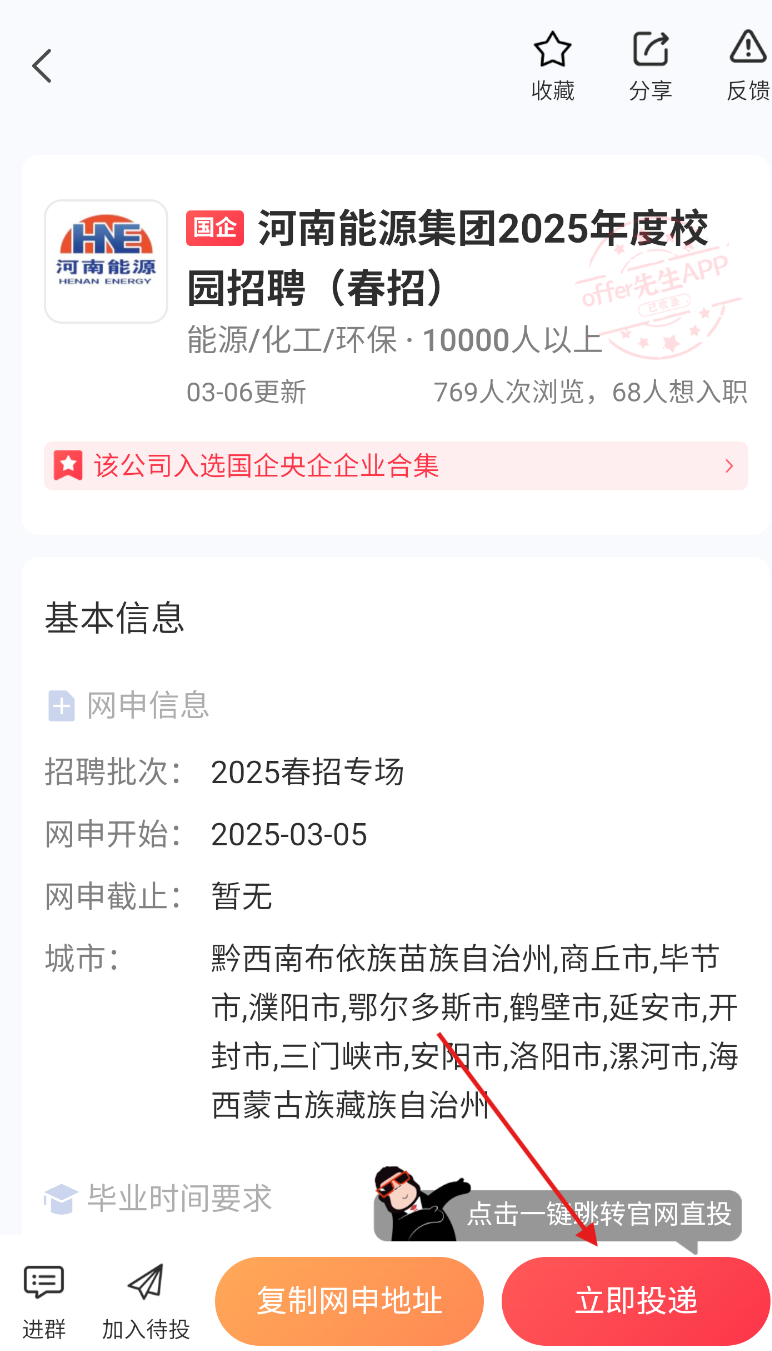Tap 收藏 star to save this job
The image size is (772, 1351).
click(x=552, y=66)
